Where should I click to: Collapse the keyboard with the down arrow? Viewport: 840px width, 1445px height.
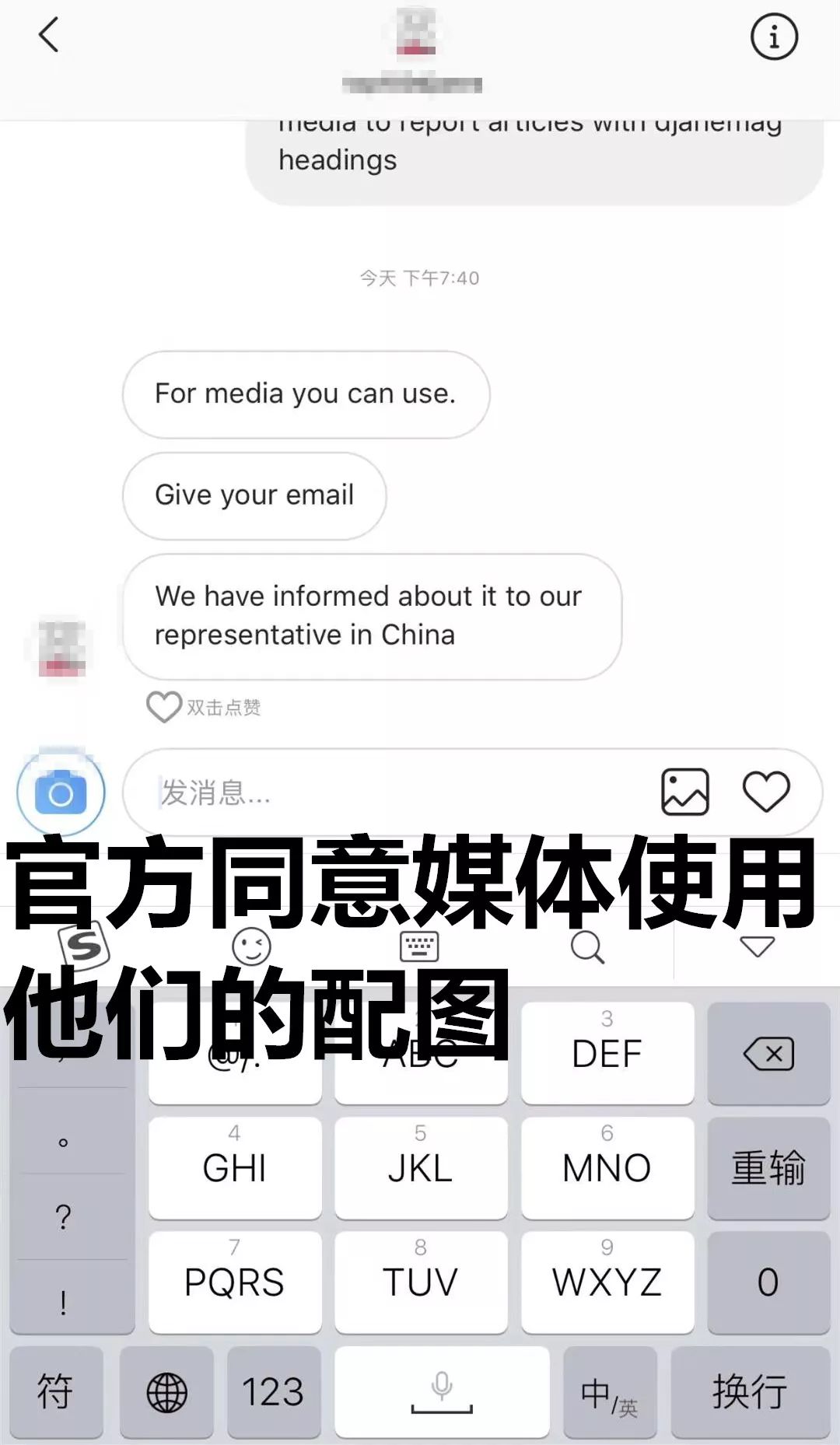757,946
